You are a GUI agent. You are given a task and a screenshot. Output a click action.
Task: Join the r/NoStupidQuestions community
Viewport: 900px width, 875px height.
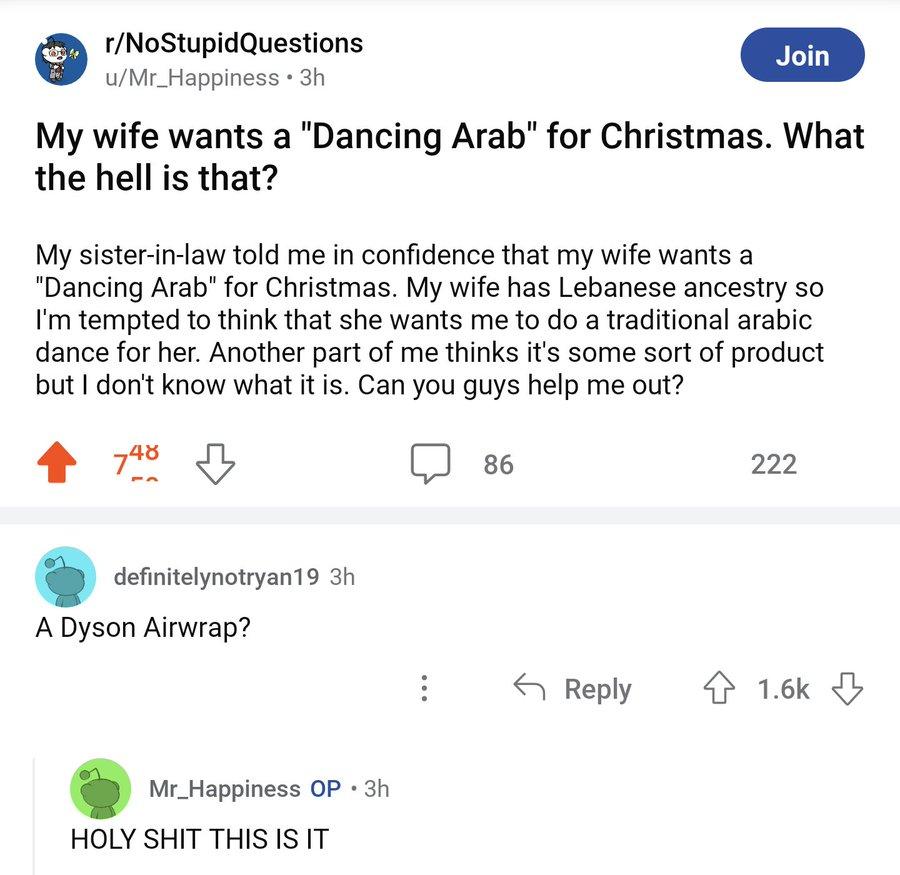pos(802,55)
